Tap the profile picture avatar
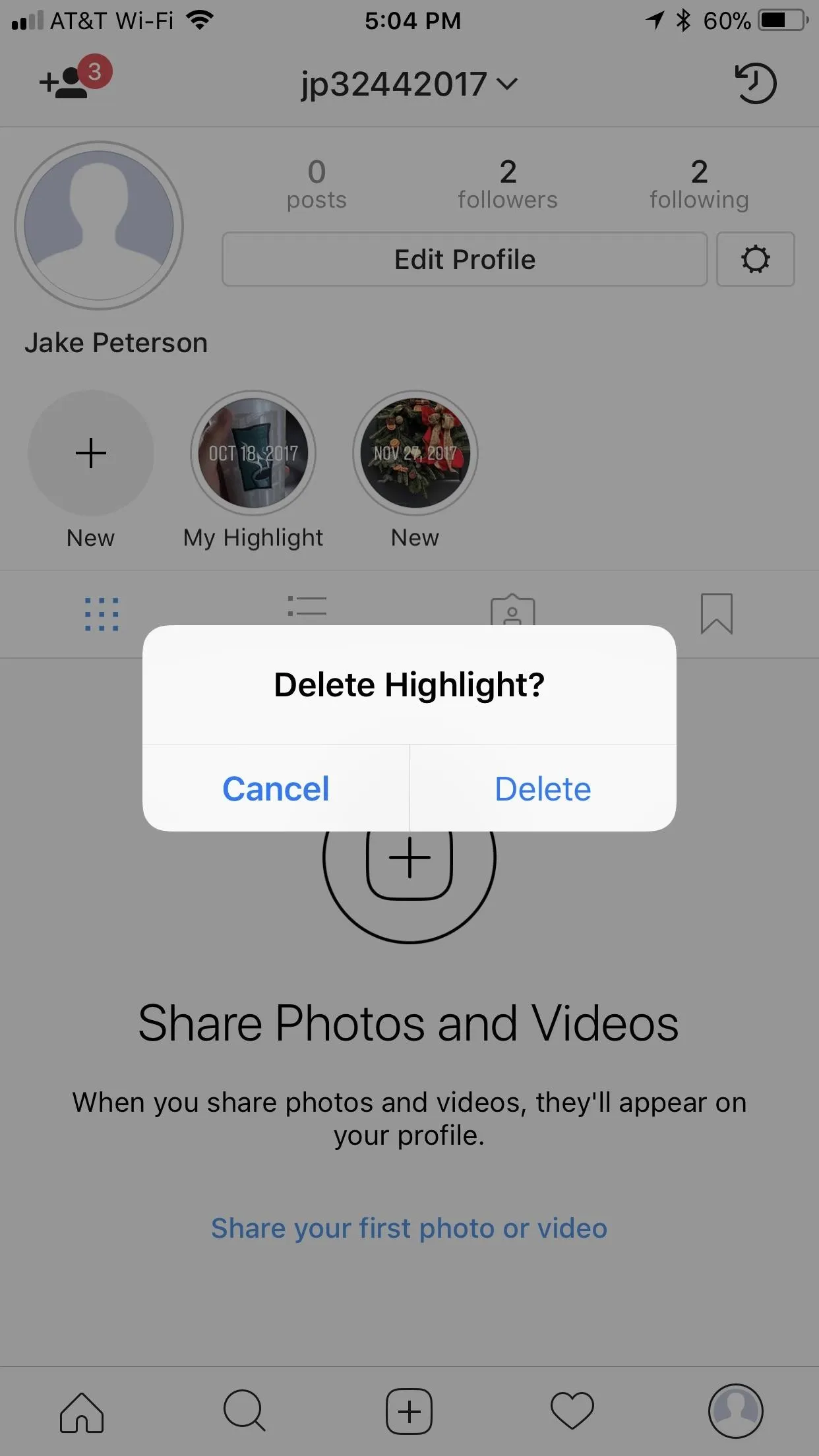 click(99, 226)
